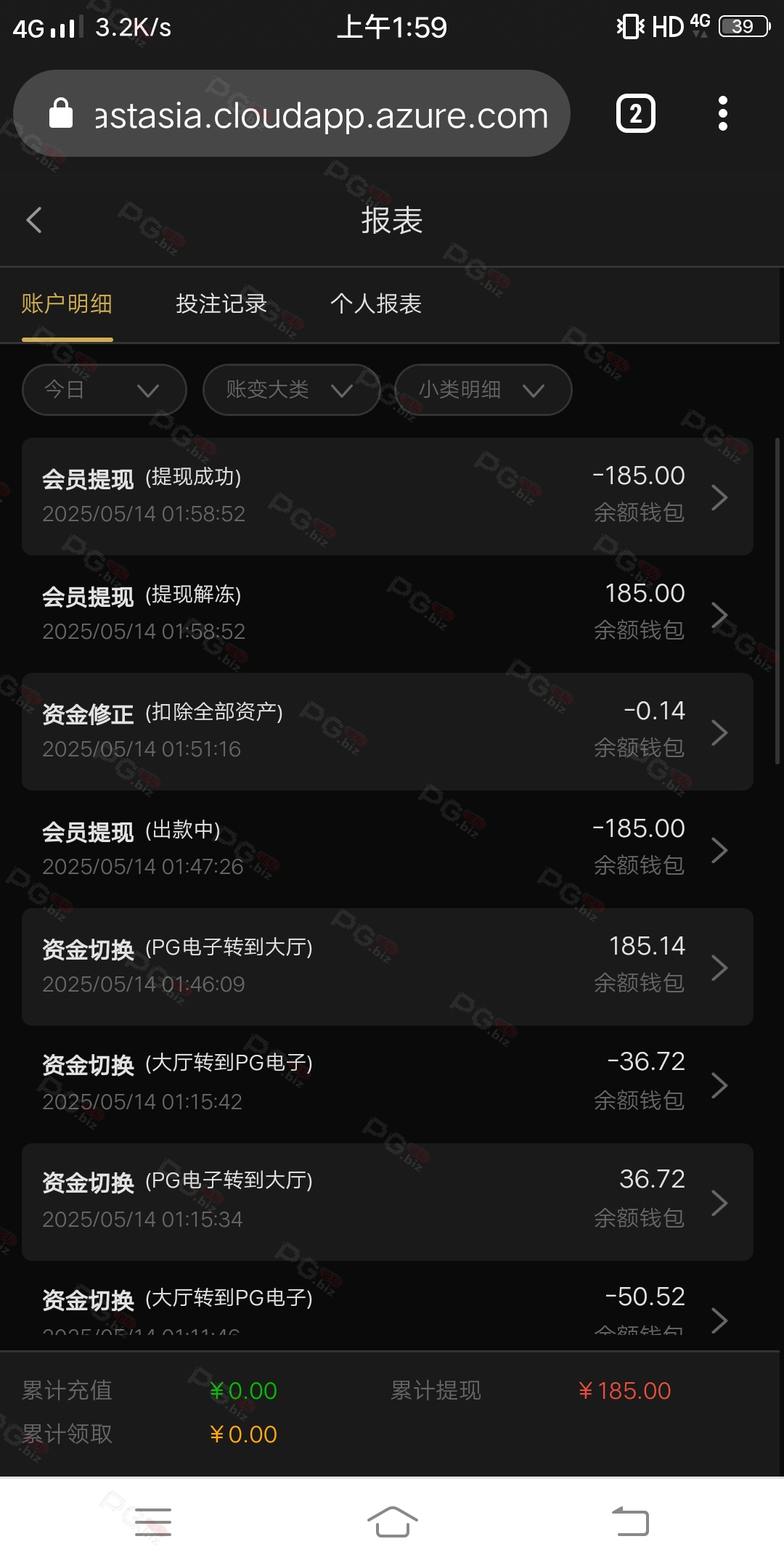Expand the 今日 date dropdown
784x1568 pixels.
click(x=104, y=390)
